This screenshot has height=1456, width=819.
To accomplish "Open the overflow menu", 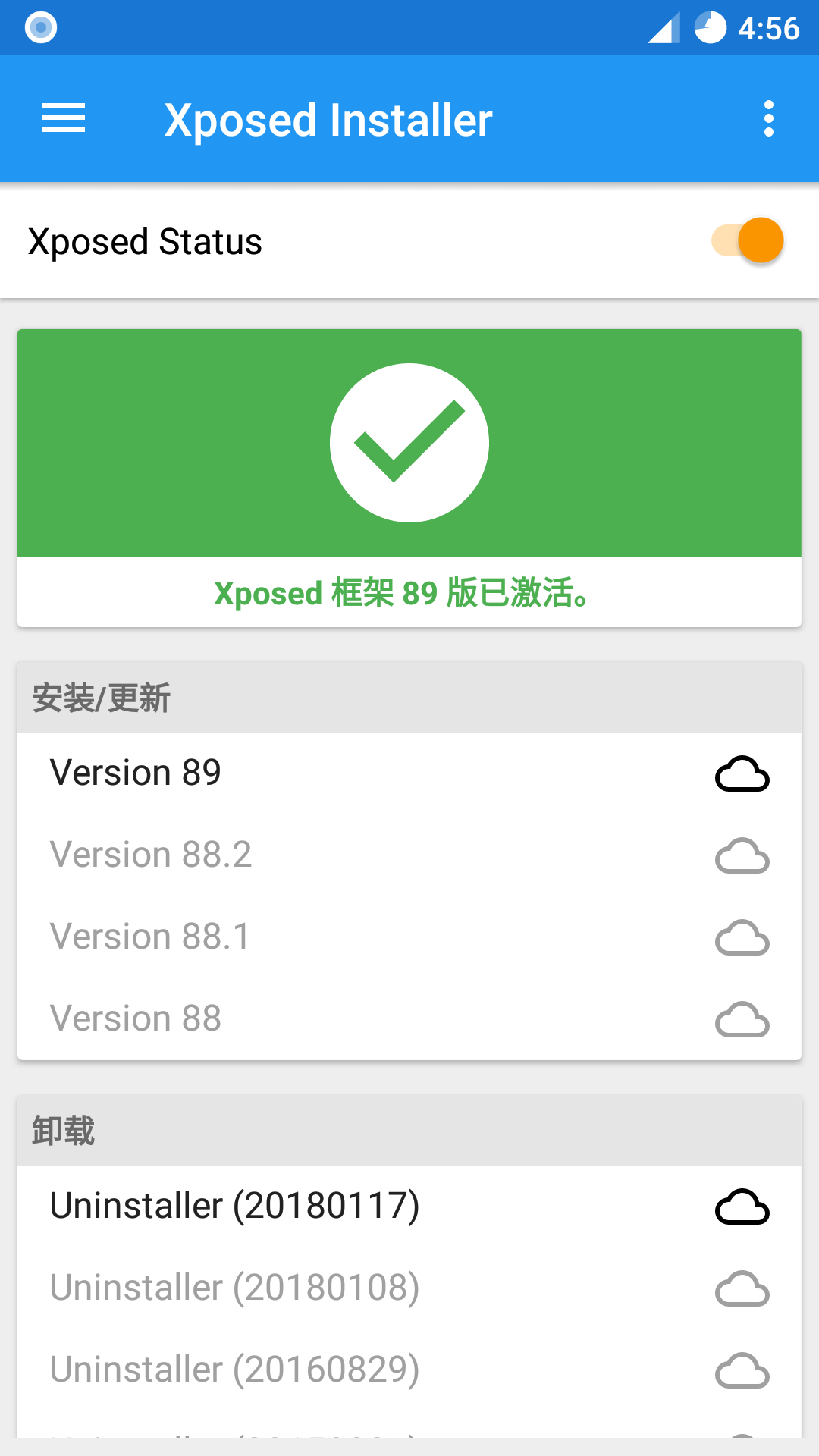I will [768, 119].
